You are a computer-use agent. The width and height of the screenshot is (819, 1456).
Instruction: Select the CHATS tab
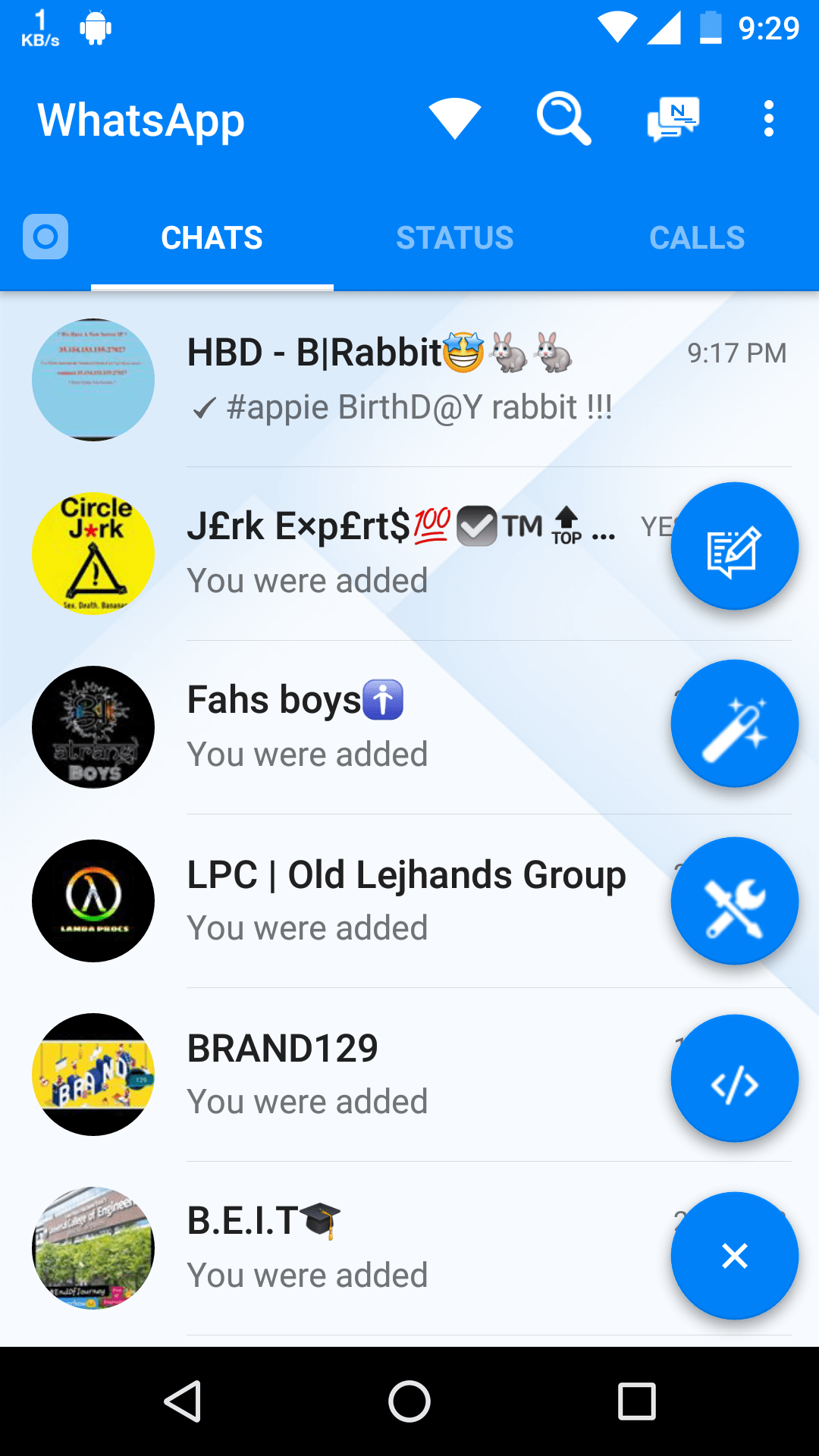tap(211, 237)
